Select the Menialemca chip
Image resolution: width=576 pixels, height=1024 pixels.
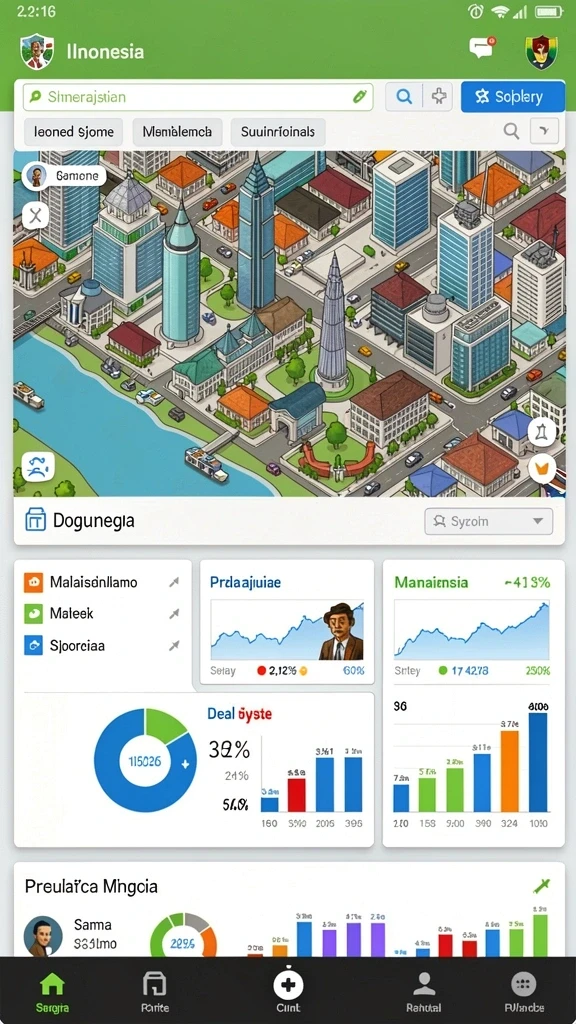[x=177, y=132]
